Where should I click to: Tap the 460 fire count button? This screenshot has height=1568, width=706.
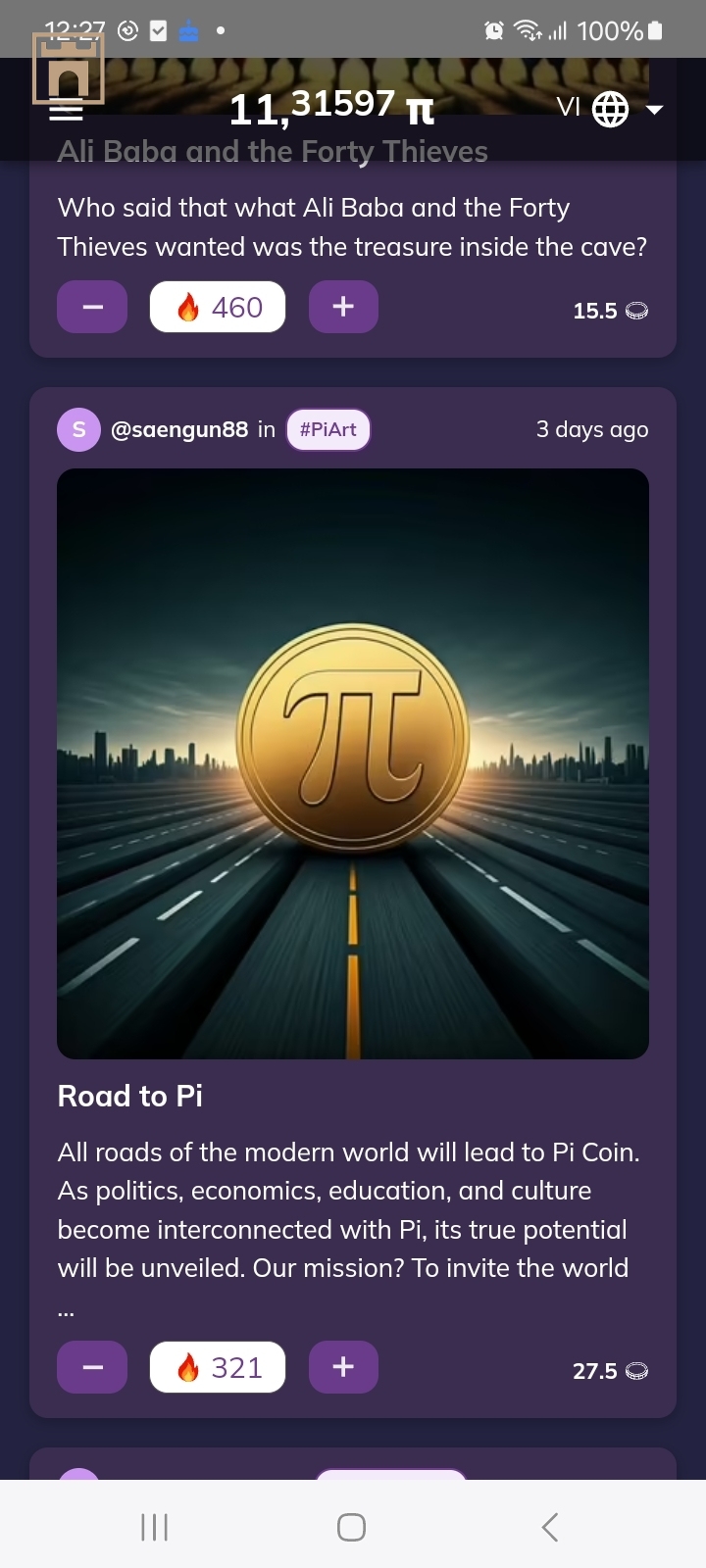point(218,308)
